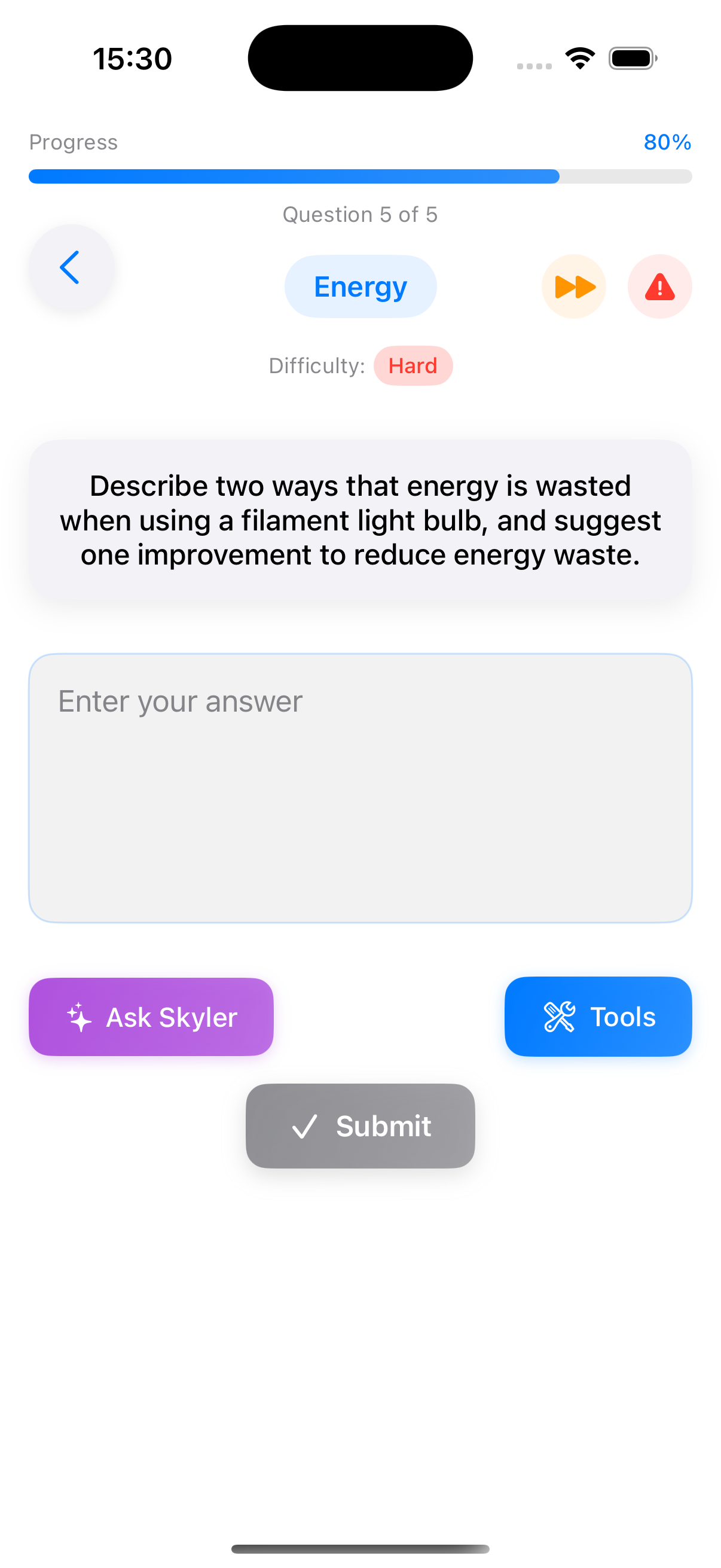Screen dimensions: 721x1568
Task: Tap the Energy topic chip
Action: coord(360,286)
